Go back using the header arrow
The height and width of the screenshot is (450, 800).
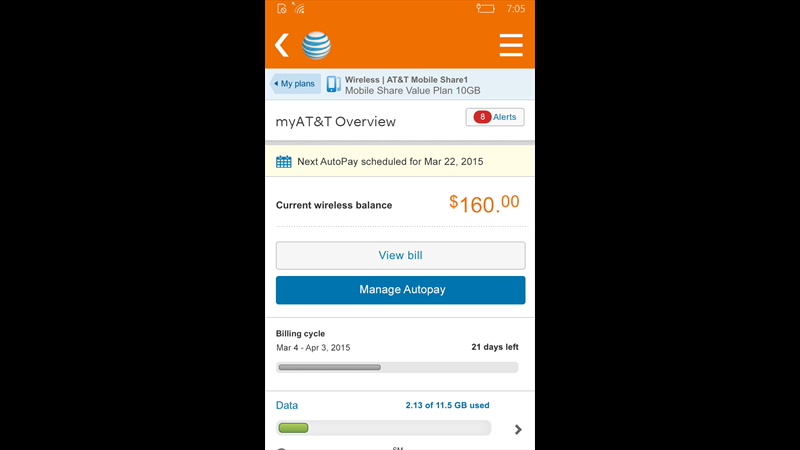click(x=282, y=45)
